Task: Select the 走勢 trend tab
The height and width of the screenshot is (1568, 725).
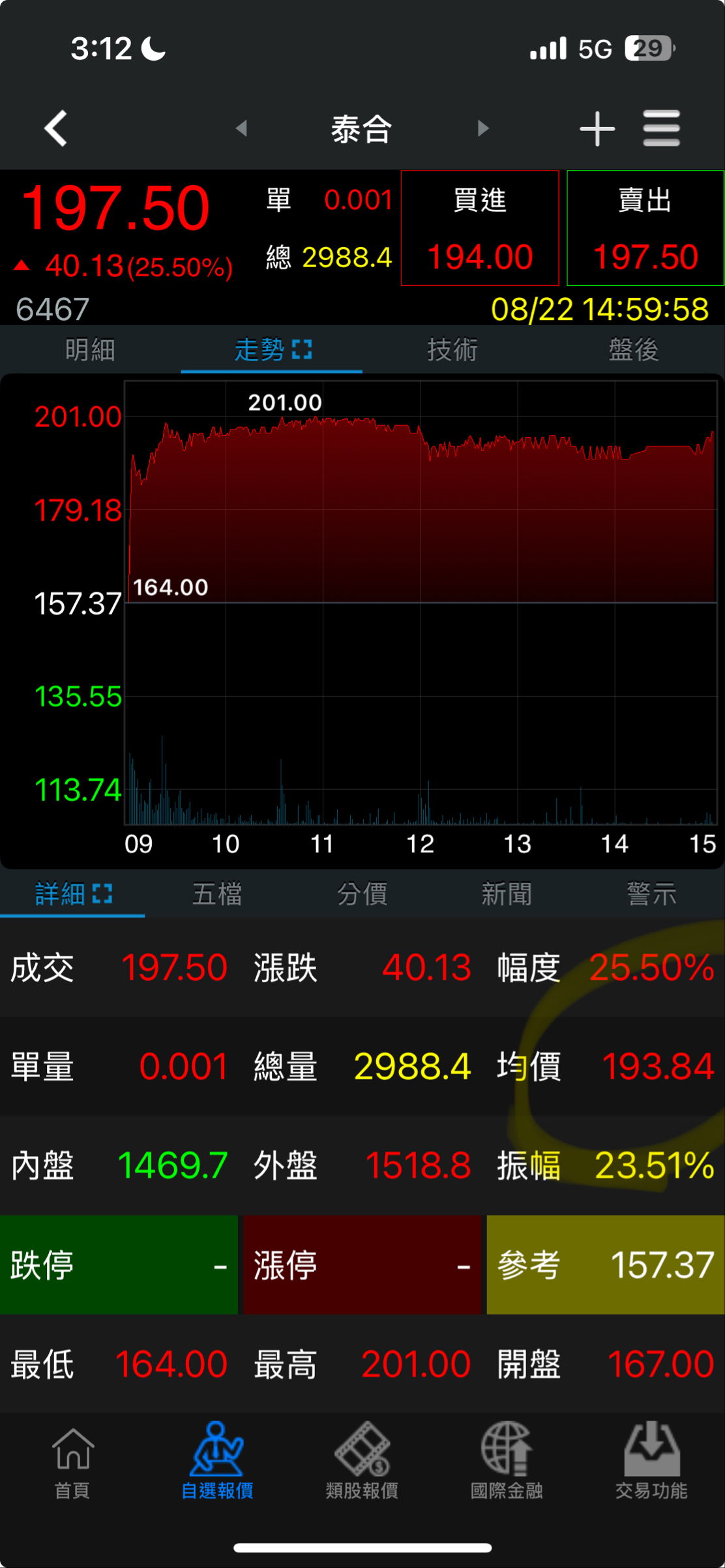Action: tap(272, 350)
